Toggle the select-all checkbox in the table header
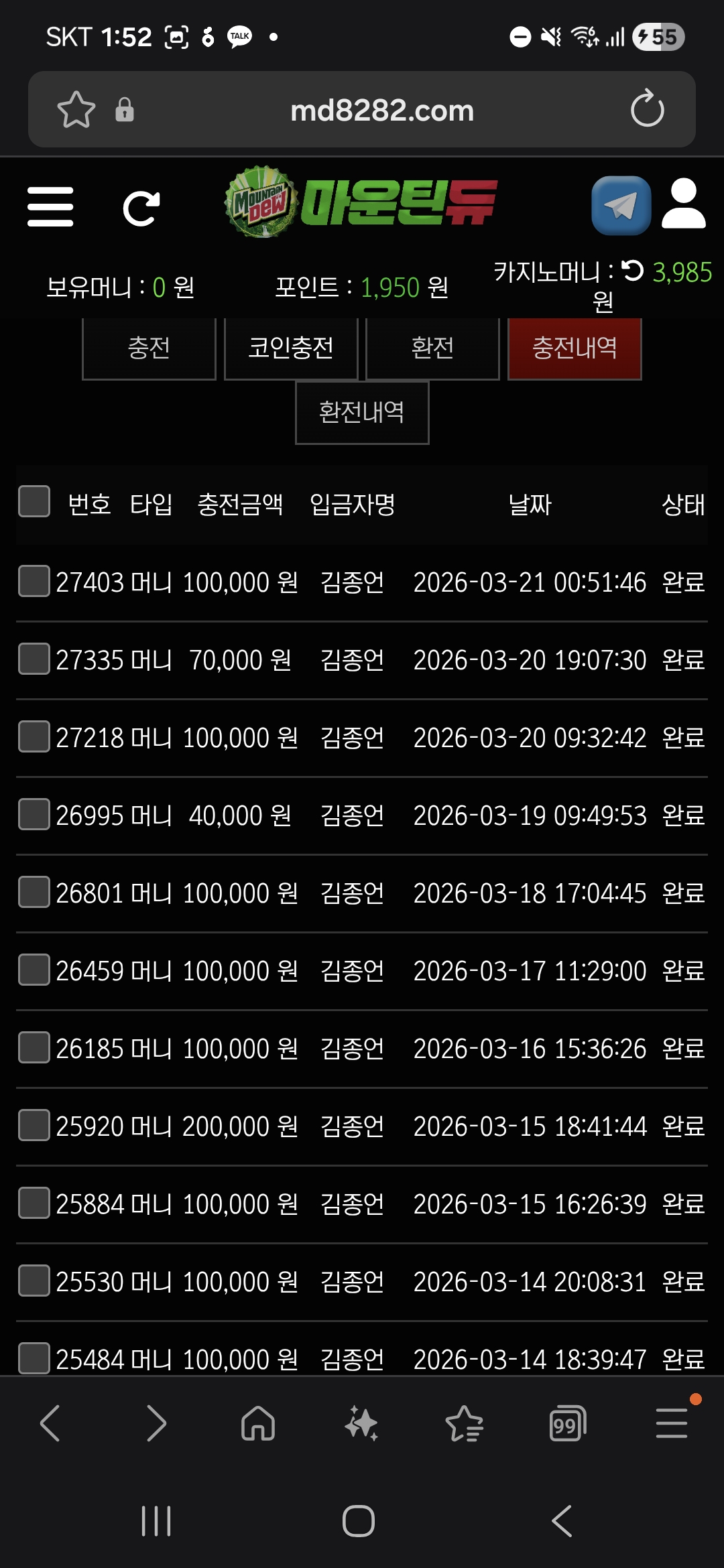Screen dimensions: 724x1568 click(34, 502)
